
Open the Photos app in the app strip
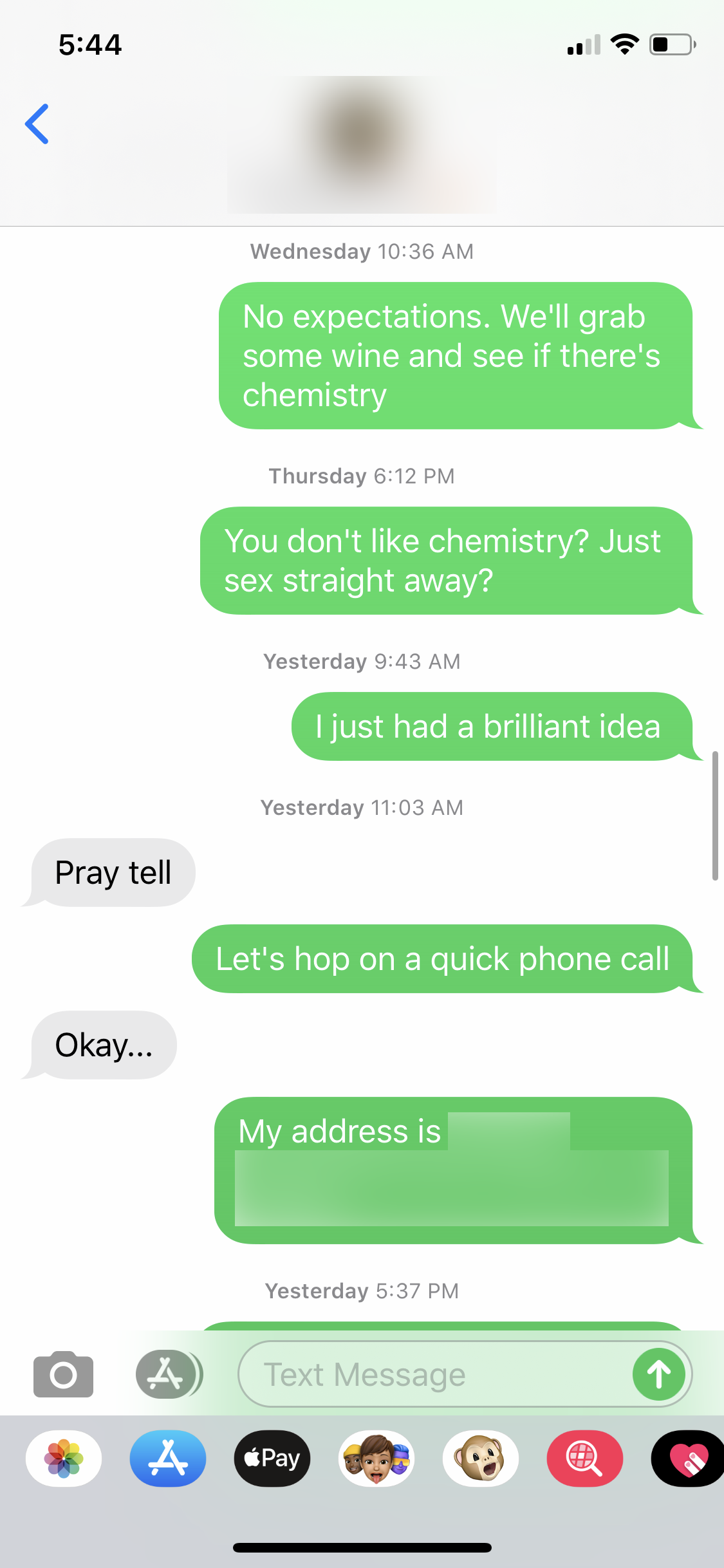point(64,1459)
